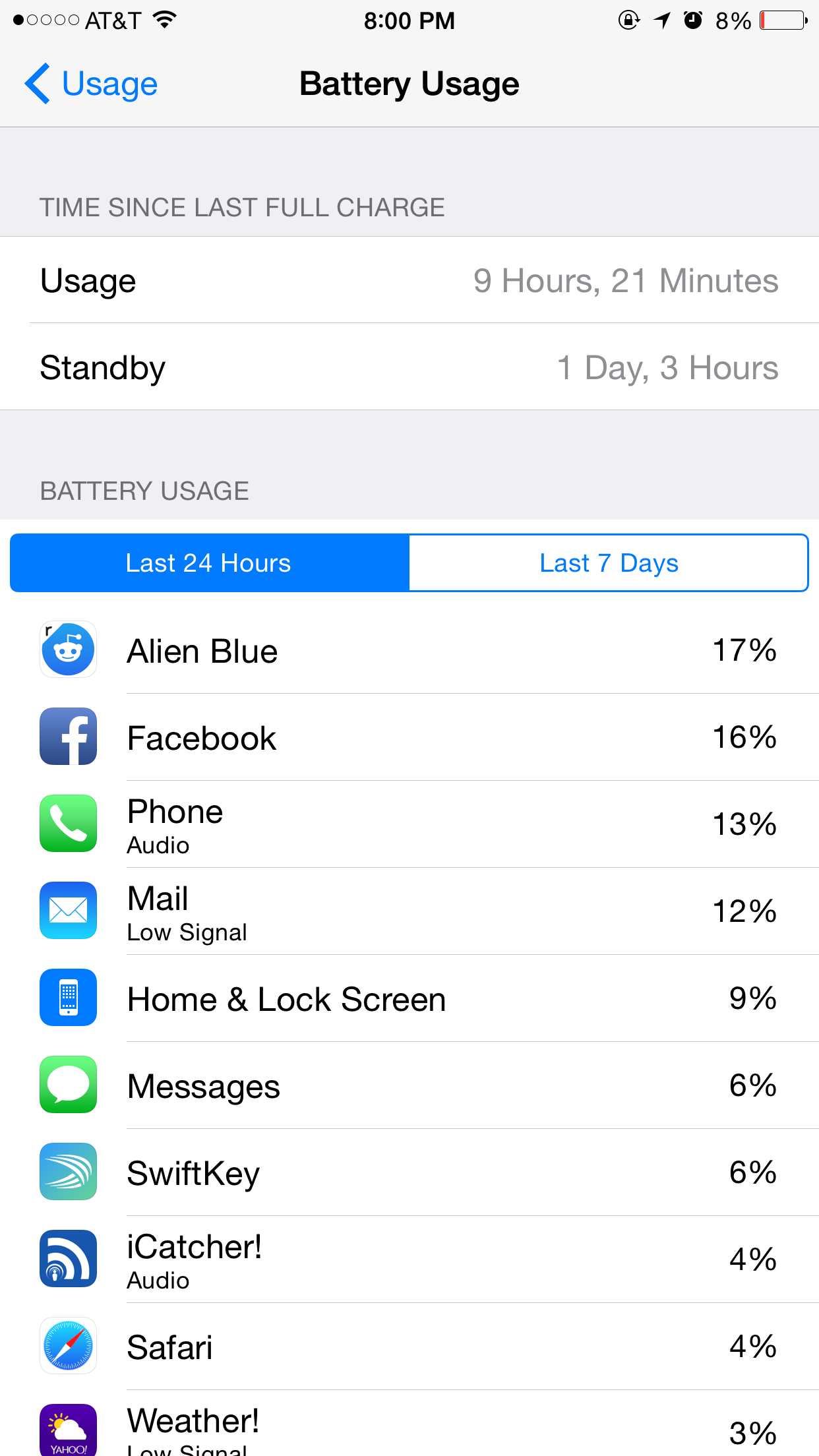Go back to the Usage screen
The height and width of the screenshot is (1456, 819).
tap(91, 84)
